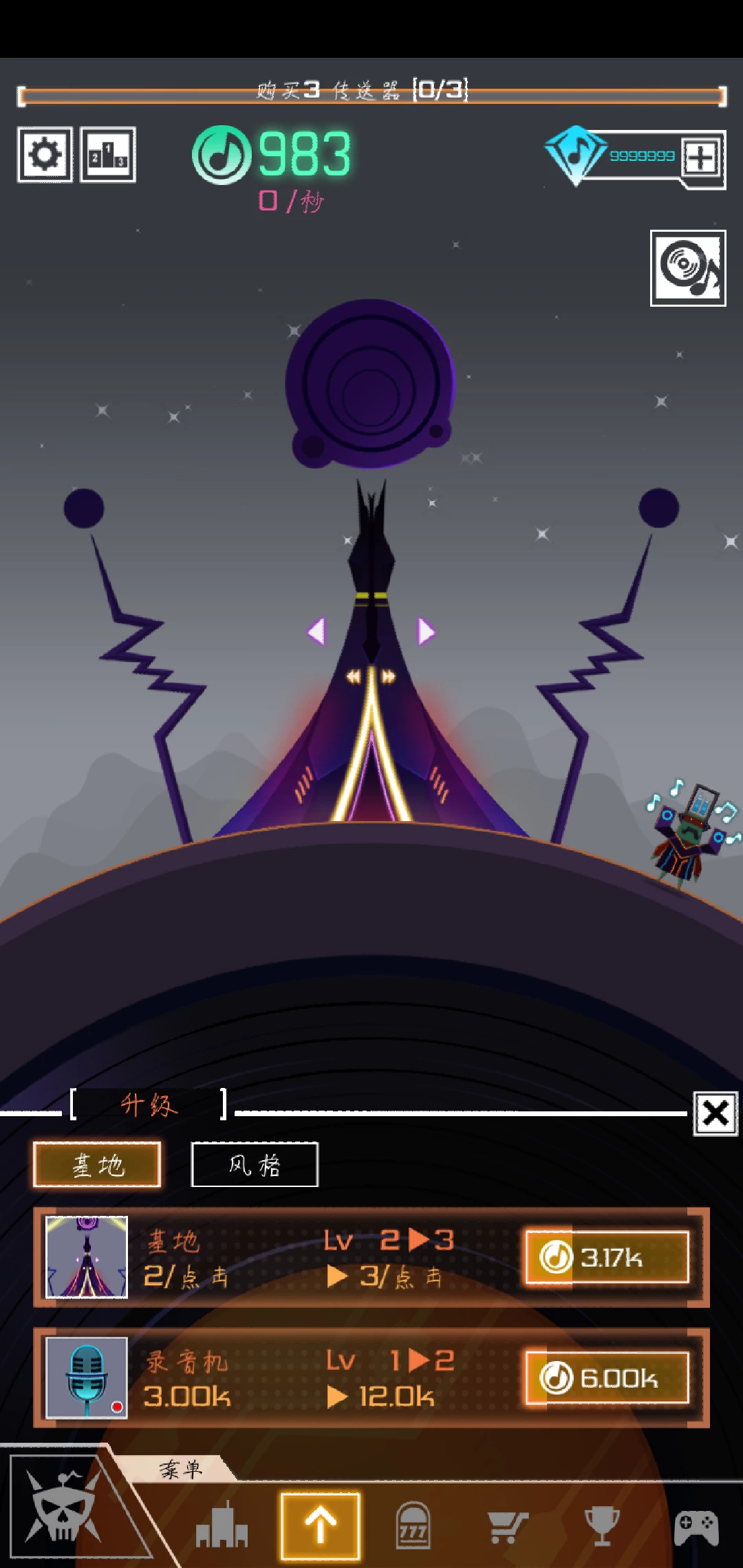This screenshot has width=743, height=1568.
Task: Open the 777 slot machine
Action: click(x=413, y=1525)
